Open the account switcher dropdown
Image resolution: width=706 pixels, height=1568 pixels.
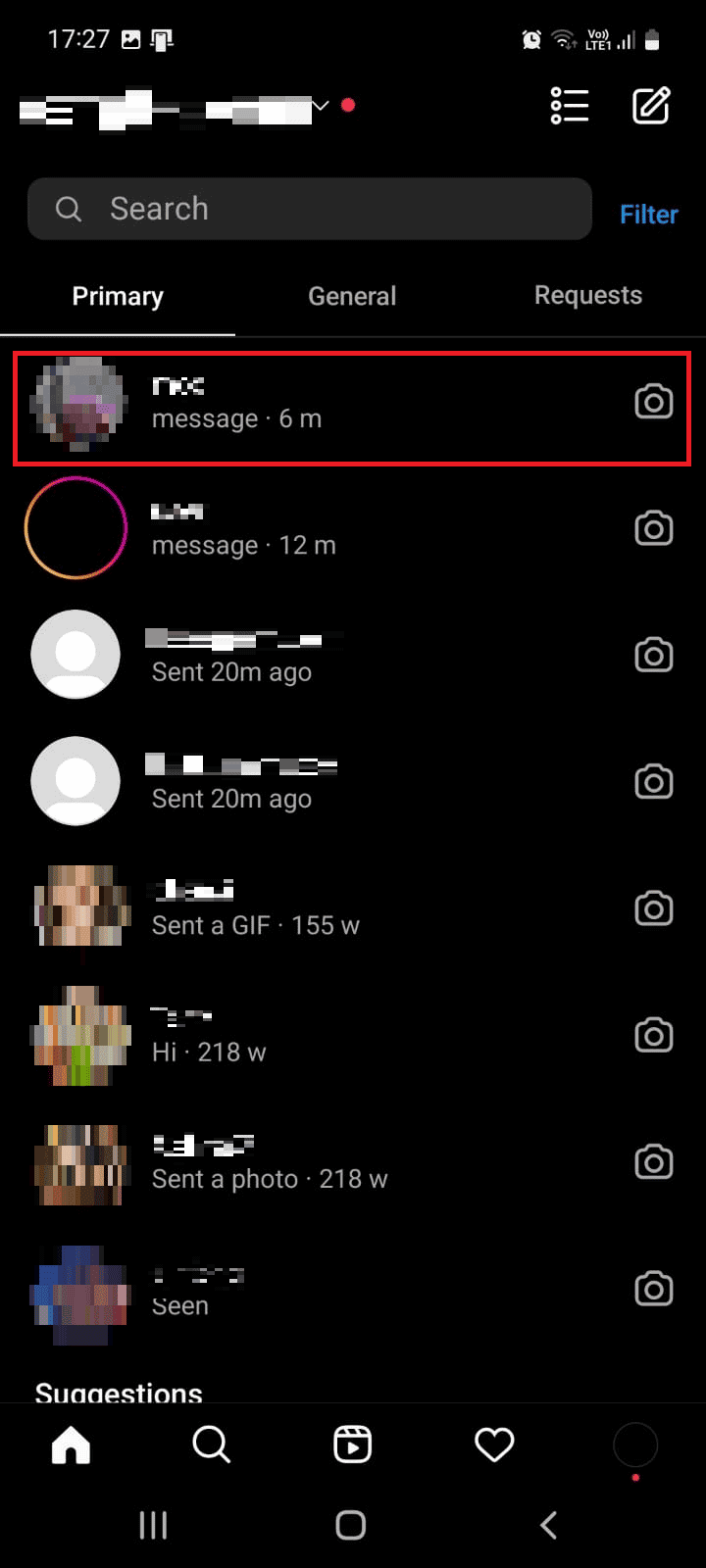click(x=320, y=106)
